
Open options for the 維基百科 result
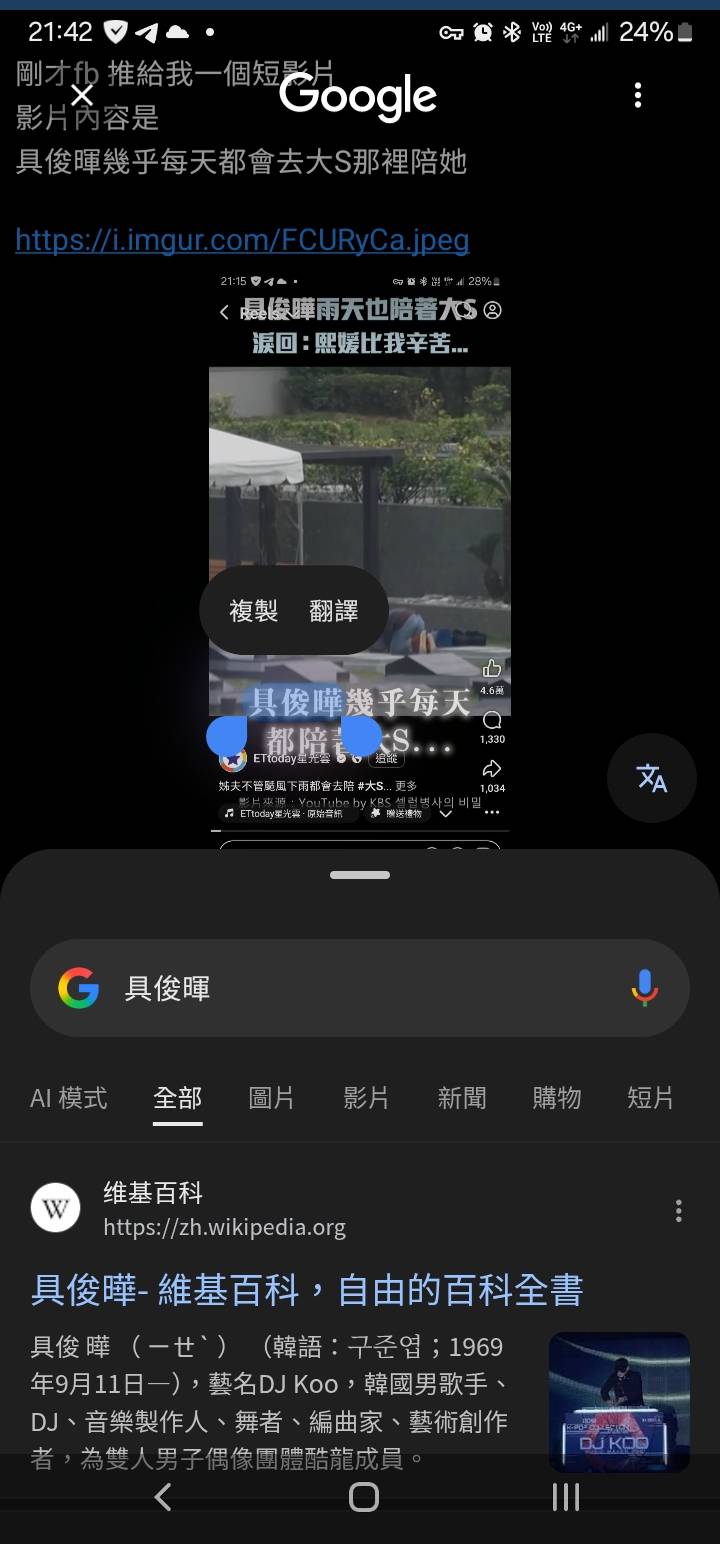(x=679, y=1211)
